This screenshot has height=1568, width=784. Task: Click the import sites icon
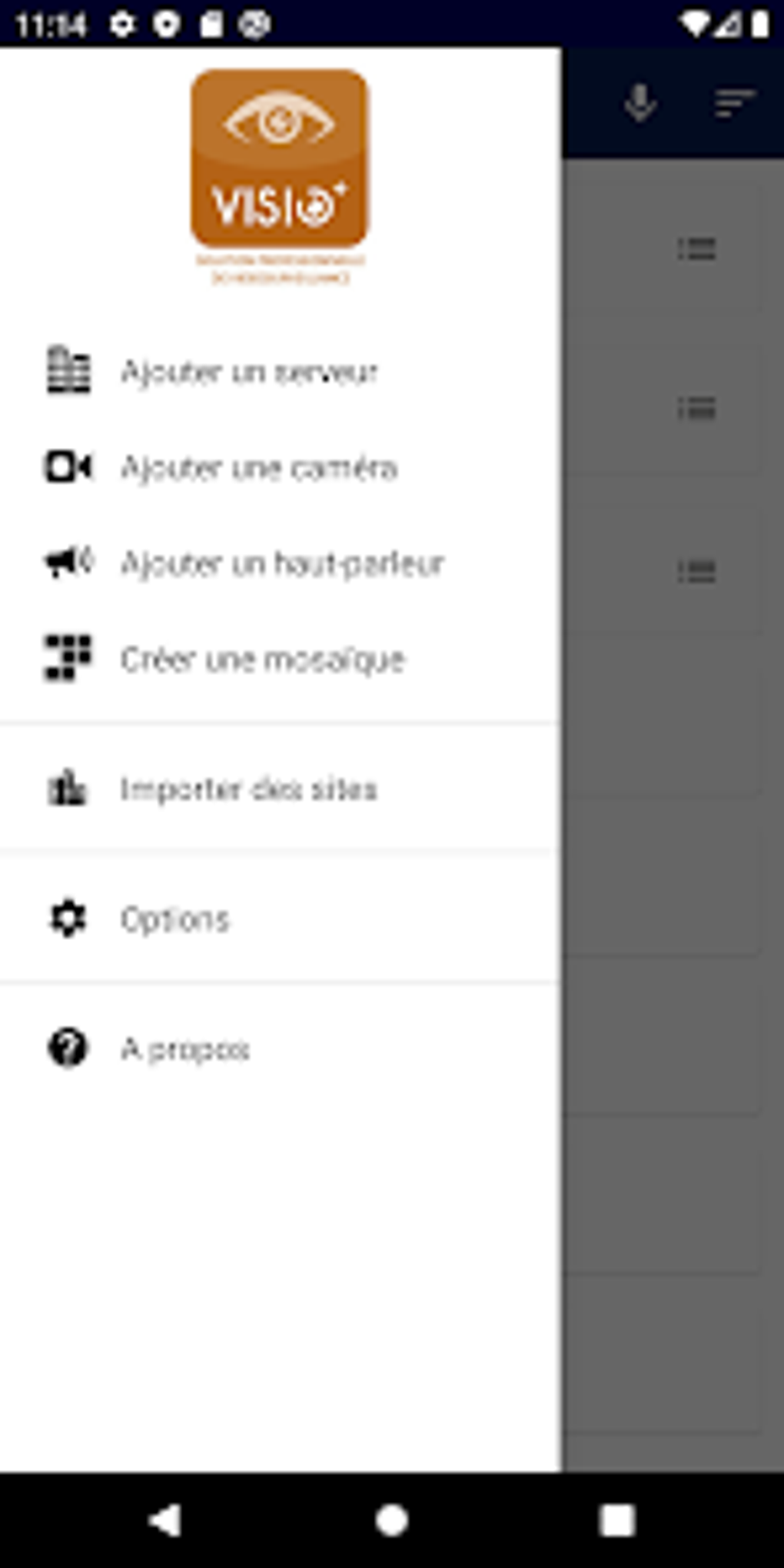pyautogui.click(x=68, y=788)
